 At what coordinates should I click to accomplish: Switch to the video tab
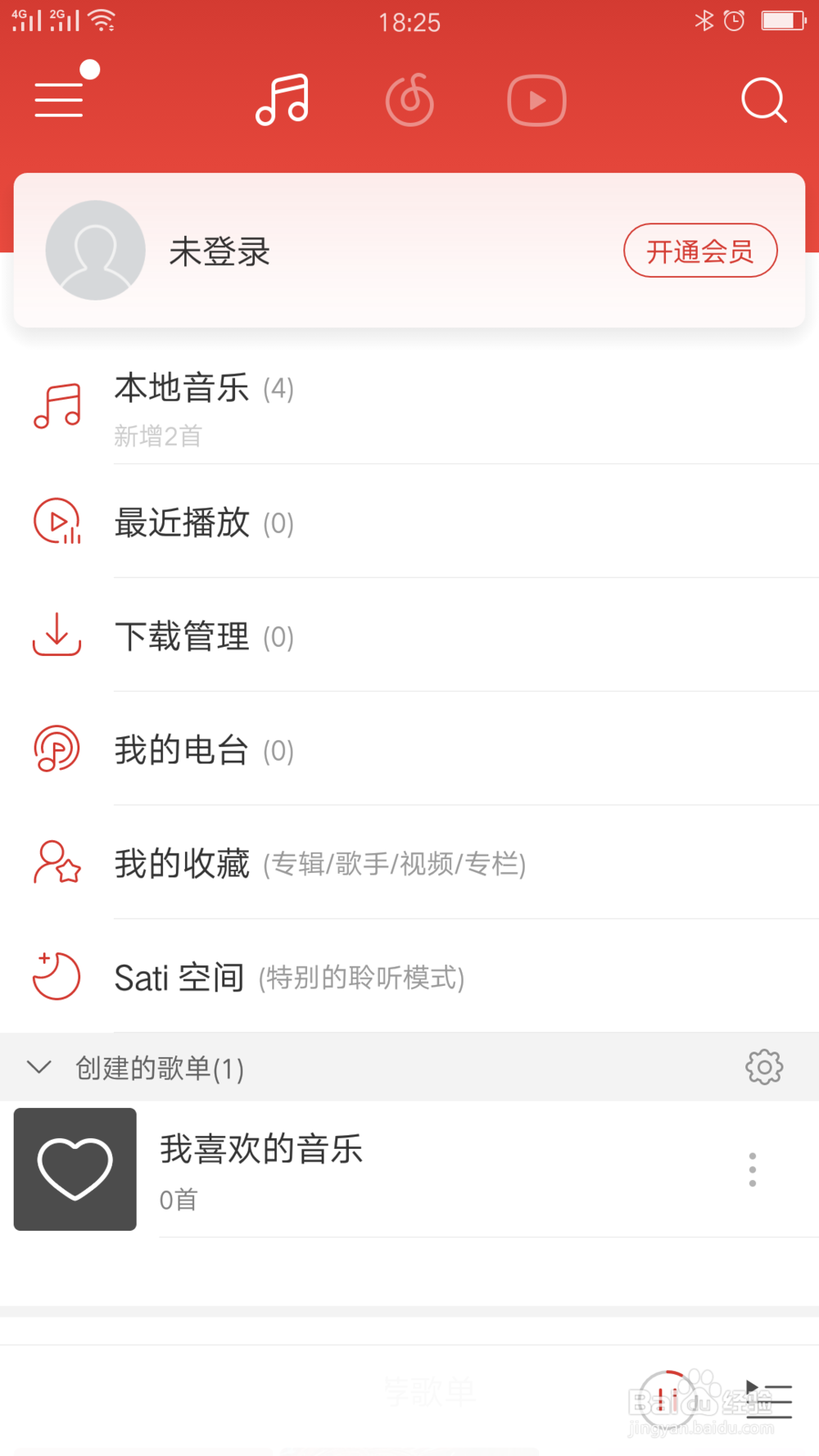click(537, 99)
